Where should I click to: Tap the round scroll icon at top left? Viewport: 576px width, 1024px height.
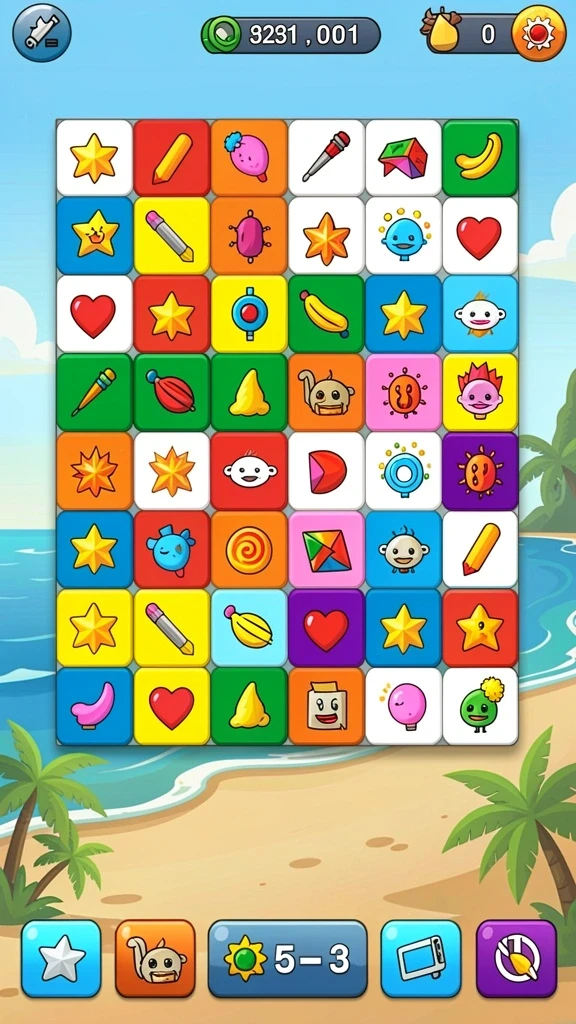click(x=42, y=32)
